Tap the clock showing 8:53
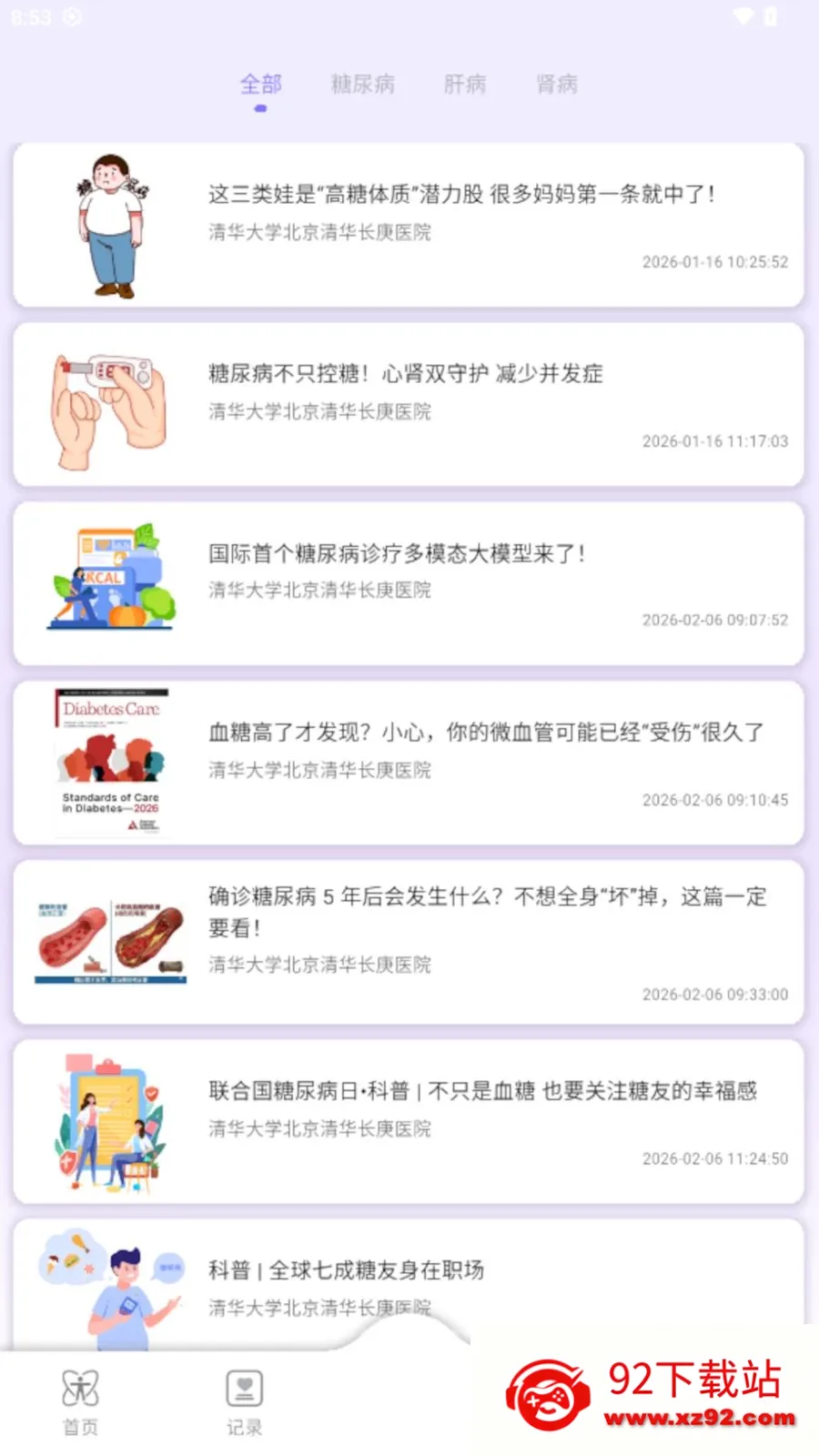This screenshot has width=819, height=1456. click(34, 15)
